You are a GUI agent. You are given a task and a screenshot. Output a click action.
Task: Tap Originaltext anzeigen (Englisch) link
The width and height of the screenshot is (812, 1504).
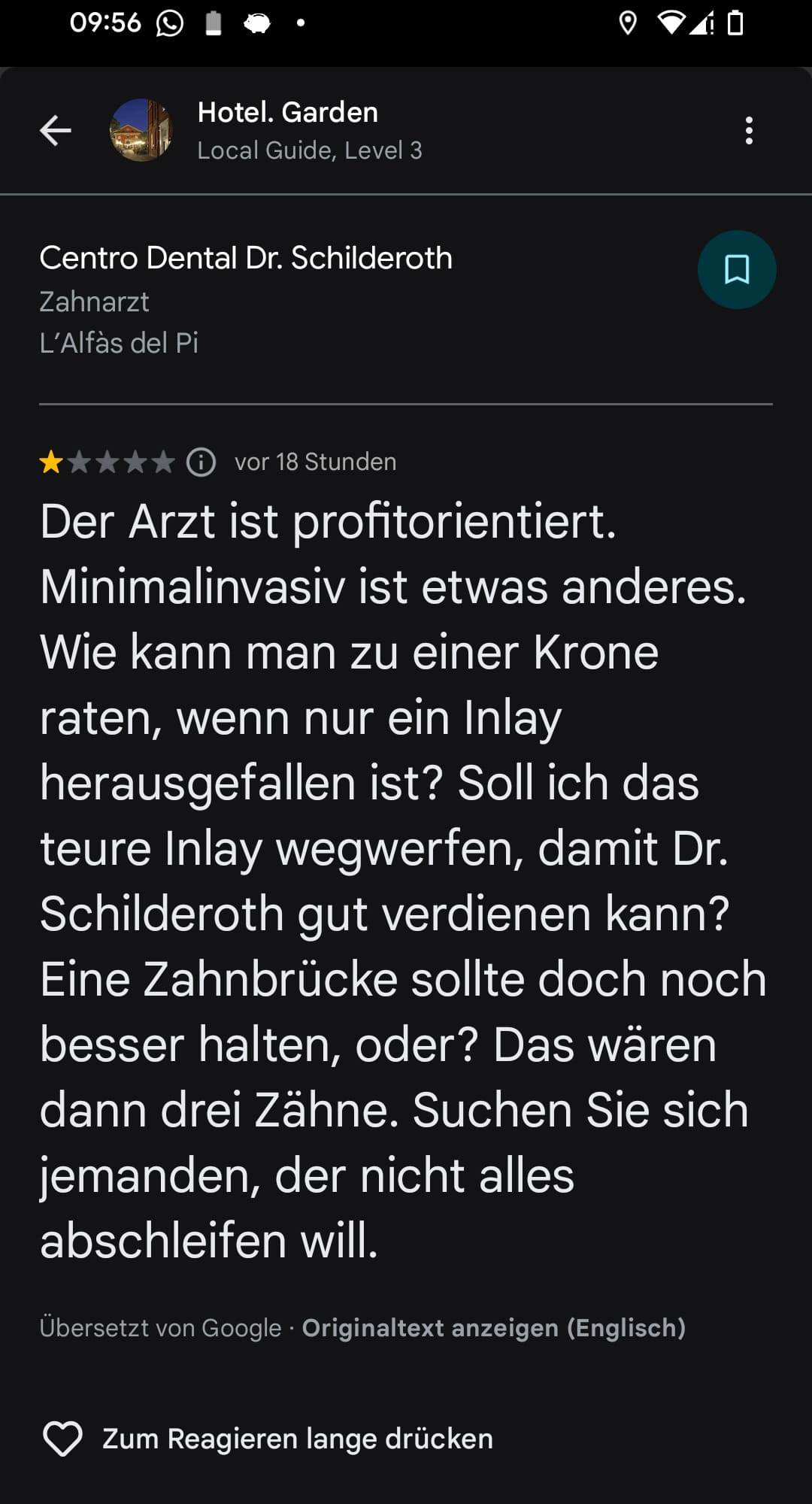tap(493, 1328)
